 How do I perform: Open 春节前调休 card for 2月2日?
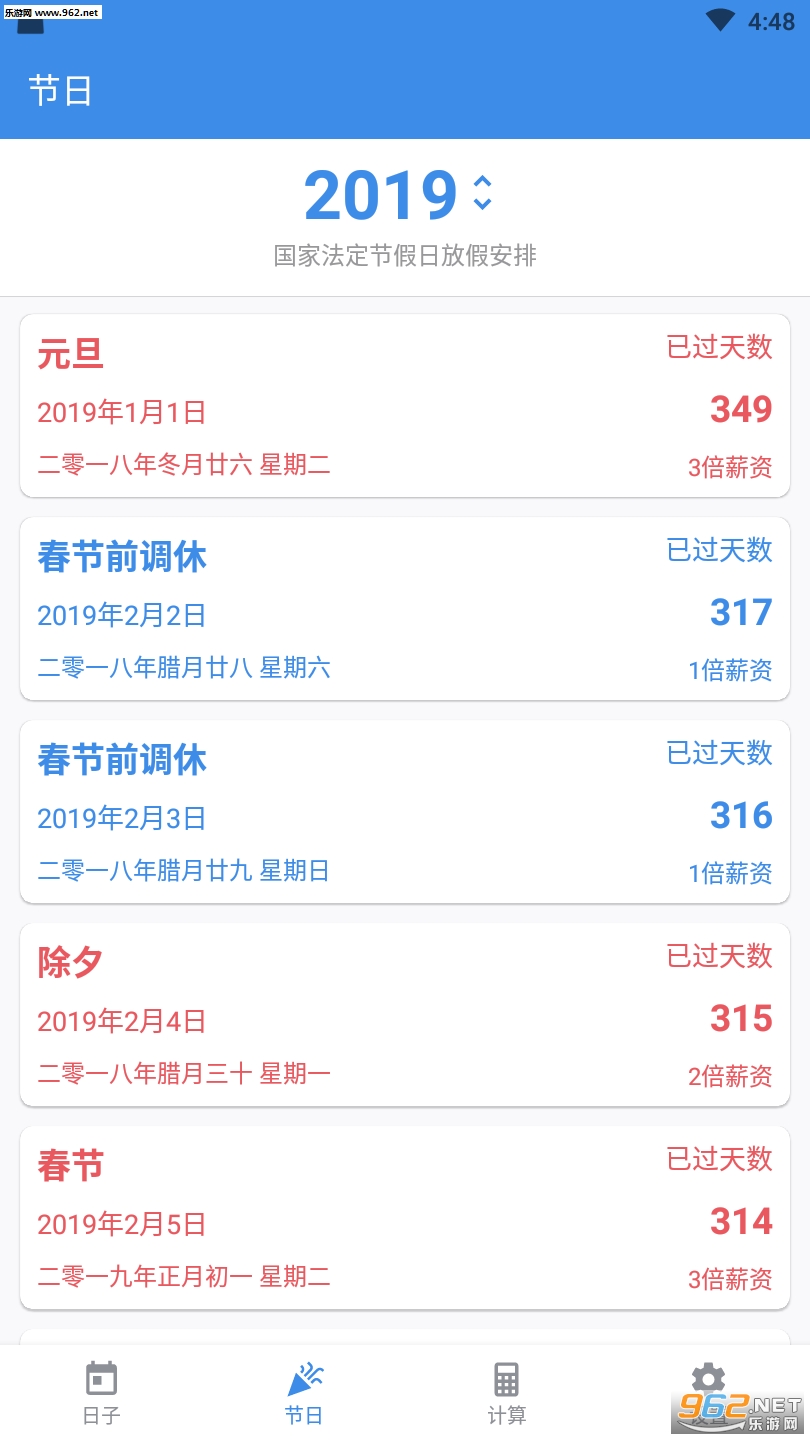point(404,609)
